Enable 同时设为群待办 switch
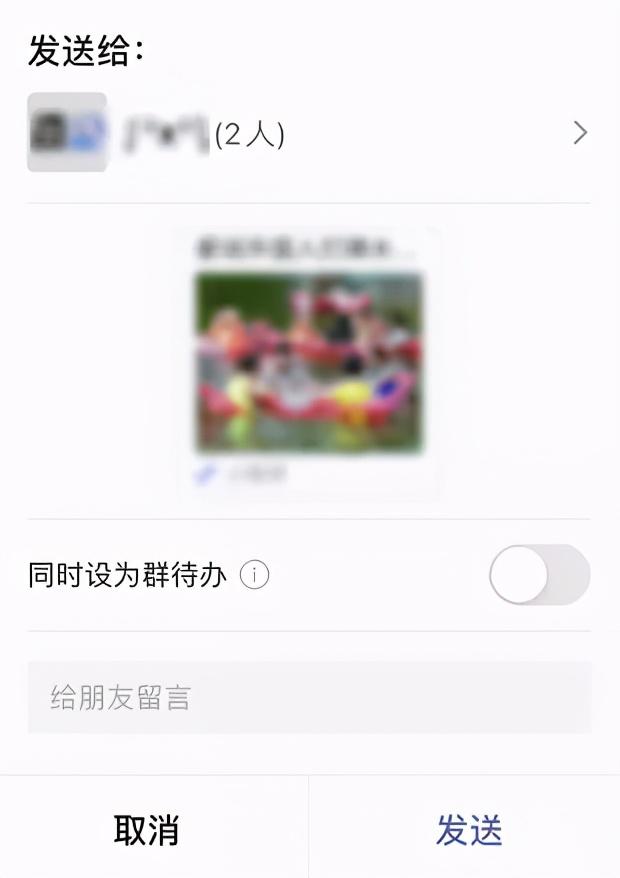 (x=539, y=575)
